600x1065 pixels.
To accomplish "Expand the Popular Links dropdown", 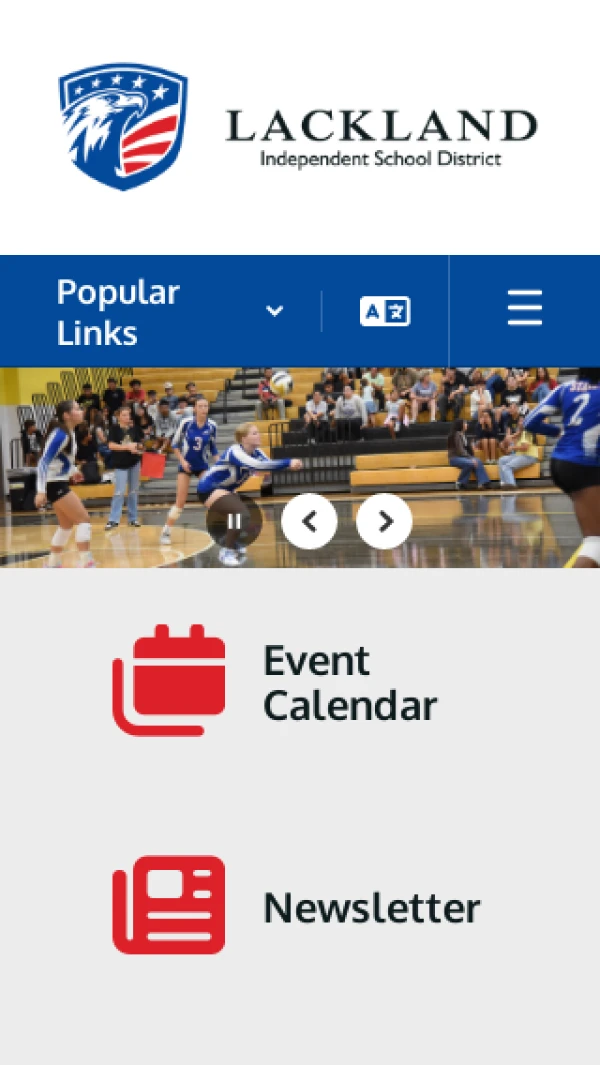I will (x=170, y=312).
